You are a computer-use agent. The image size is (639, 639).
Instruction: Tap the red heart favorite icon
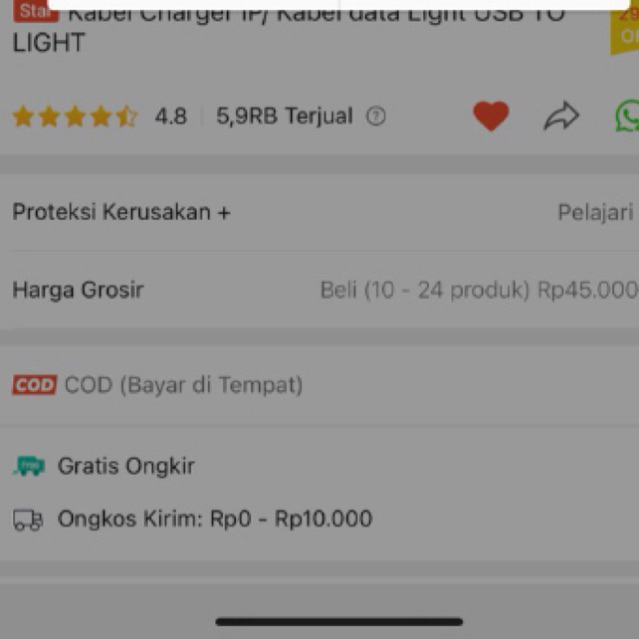pos(491,116)
